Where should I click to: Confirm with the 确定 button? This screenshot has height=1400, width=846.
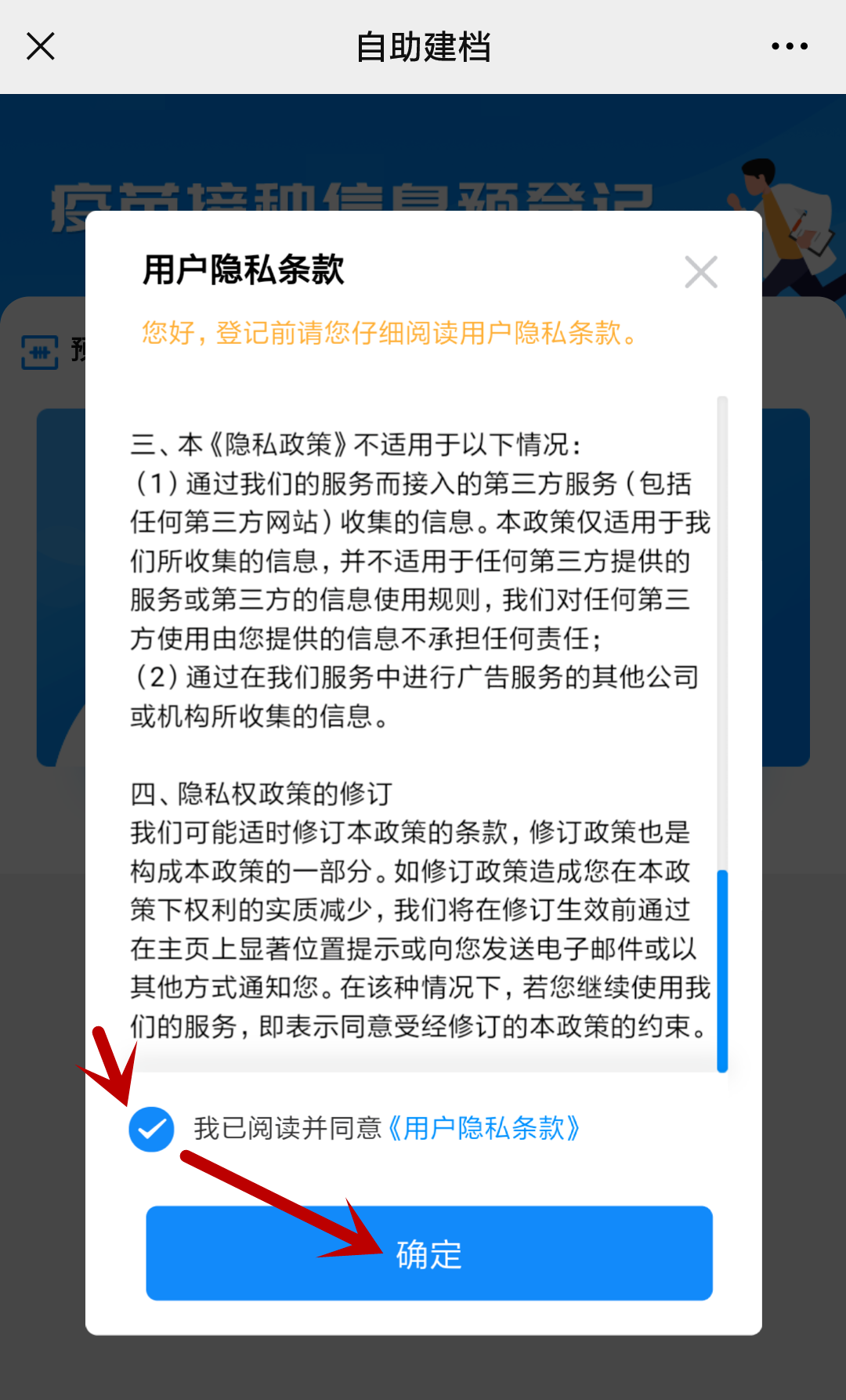coord(428,1253)
